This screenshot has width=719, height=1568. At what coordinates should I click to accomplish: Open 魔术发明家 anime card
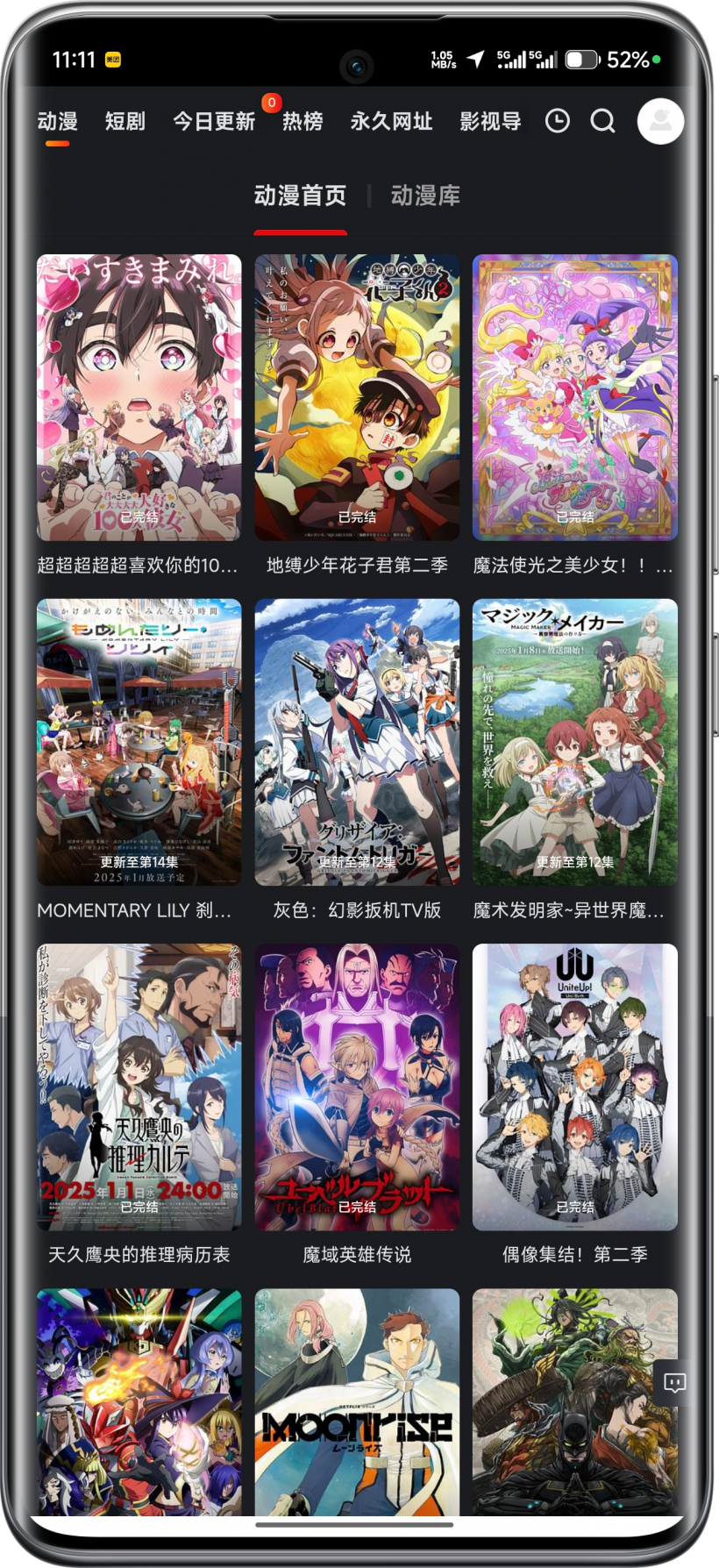coord(574,742)
